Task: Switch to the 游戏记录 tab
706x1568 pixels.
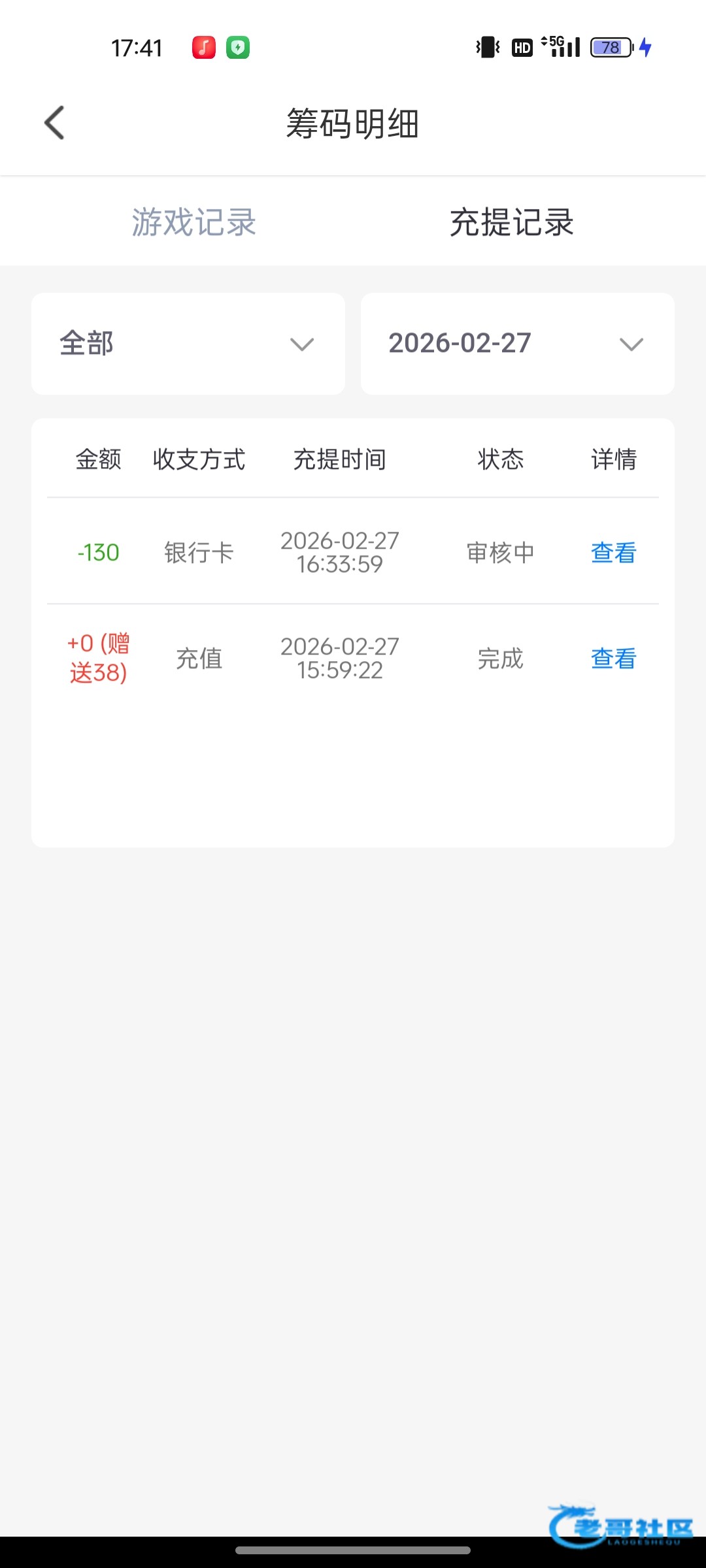Action: pyautogui.click(x=193, y=222)
